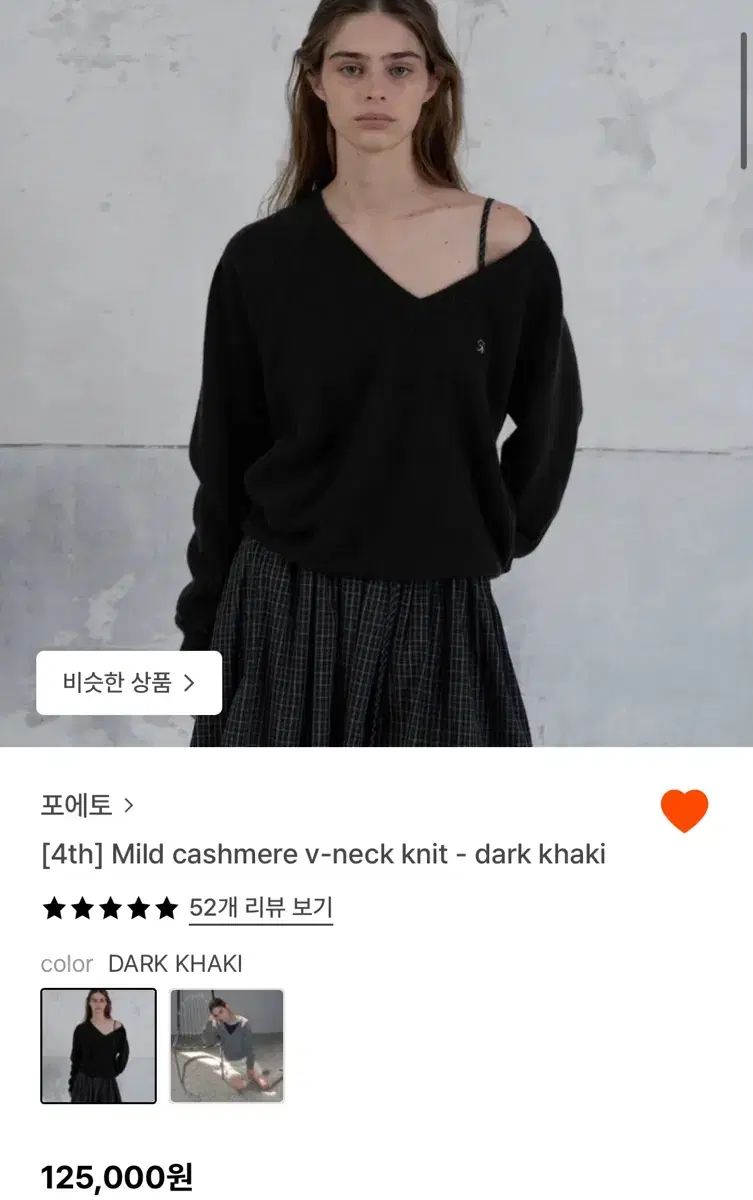
Task: Unlike this item with the orange heart
Action: tap(684, 810)
